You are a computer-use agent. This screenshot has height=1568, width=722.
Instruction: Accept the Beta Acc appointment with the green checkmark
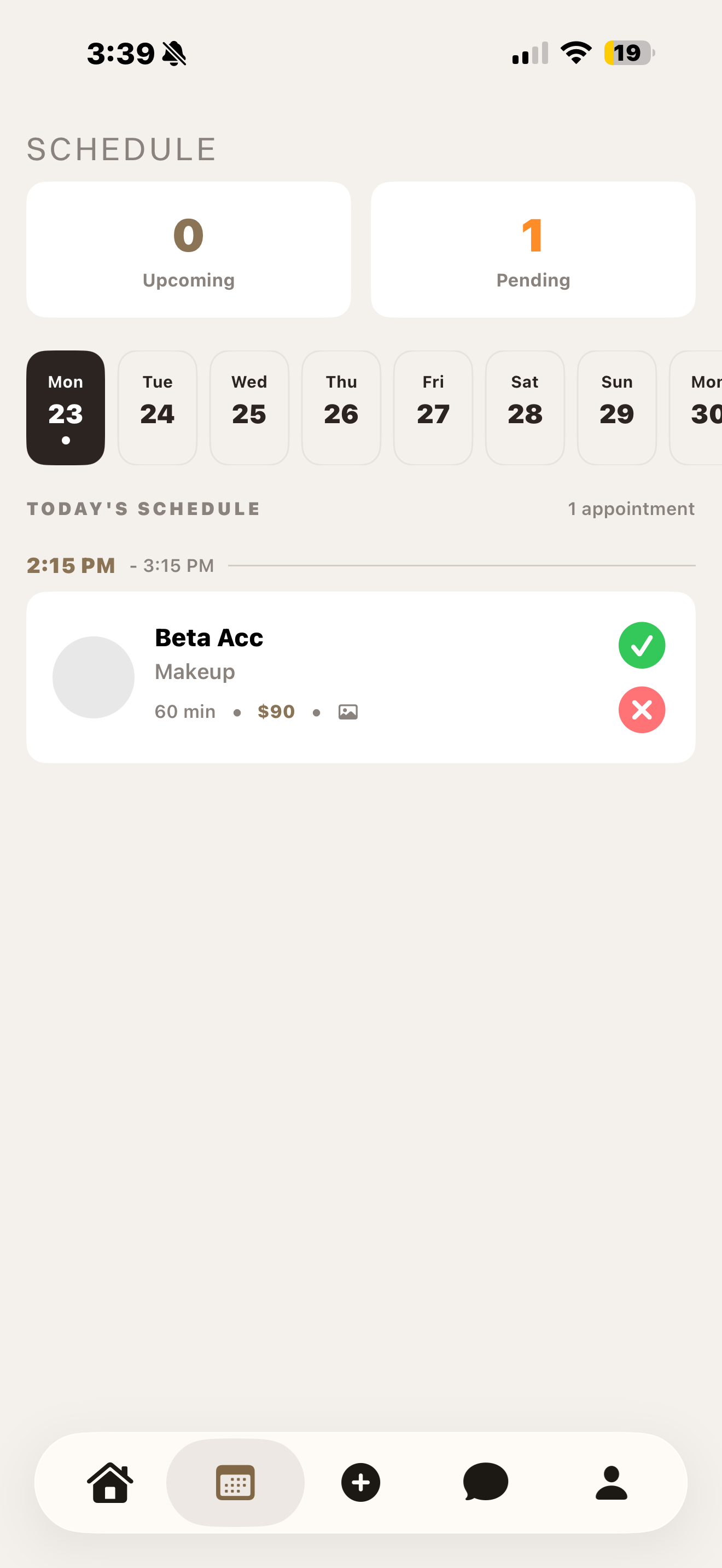(x=641, y=645)
